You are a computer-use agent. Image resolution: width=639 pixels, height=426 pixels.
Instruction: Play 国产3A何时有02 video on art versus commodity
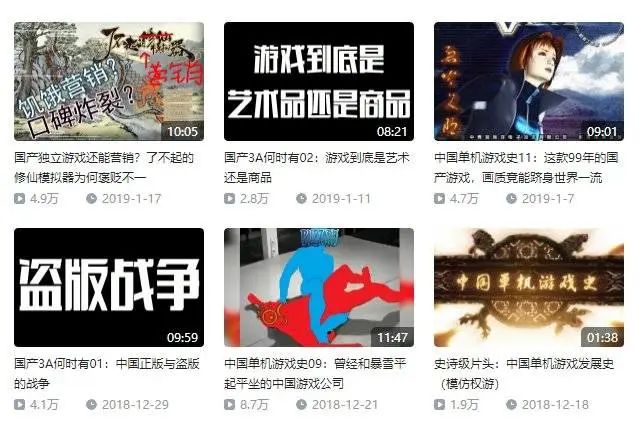click(318, 81)
